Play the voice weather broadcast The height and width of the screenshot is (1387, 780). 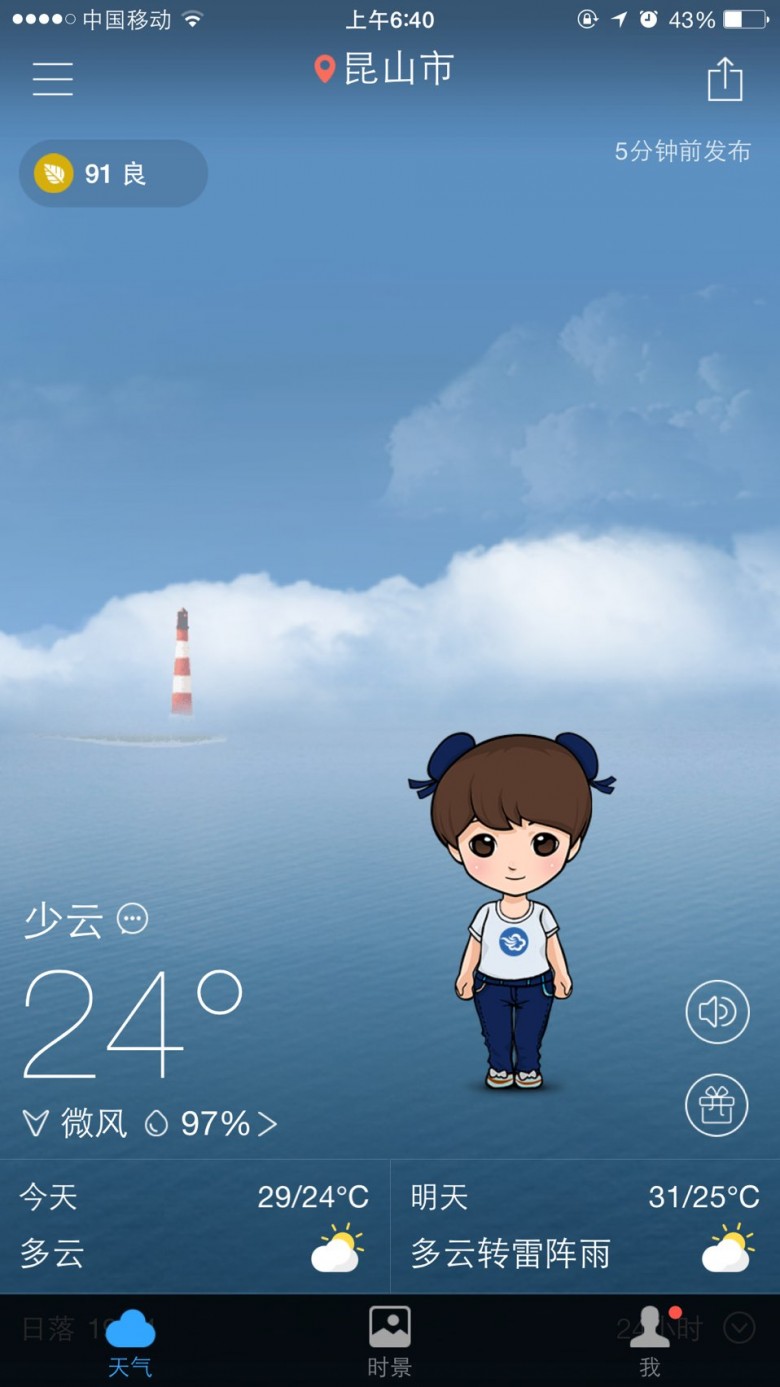point(717,1012)
